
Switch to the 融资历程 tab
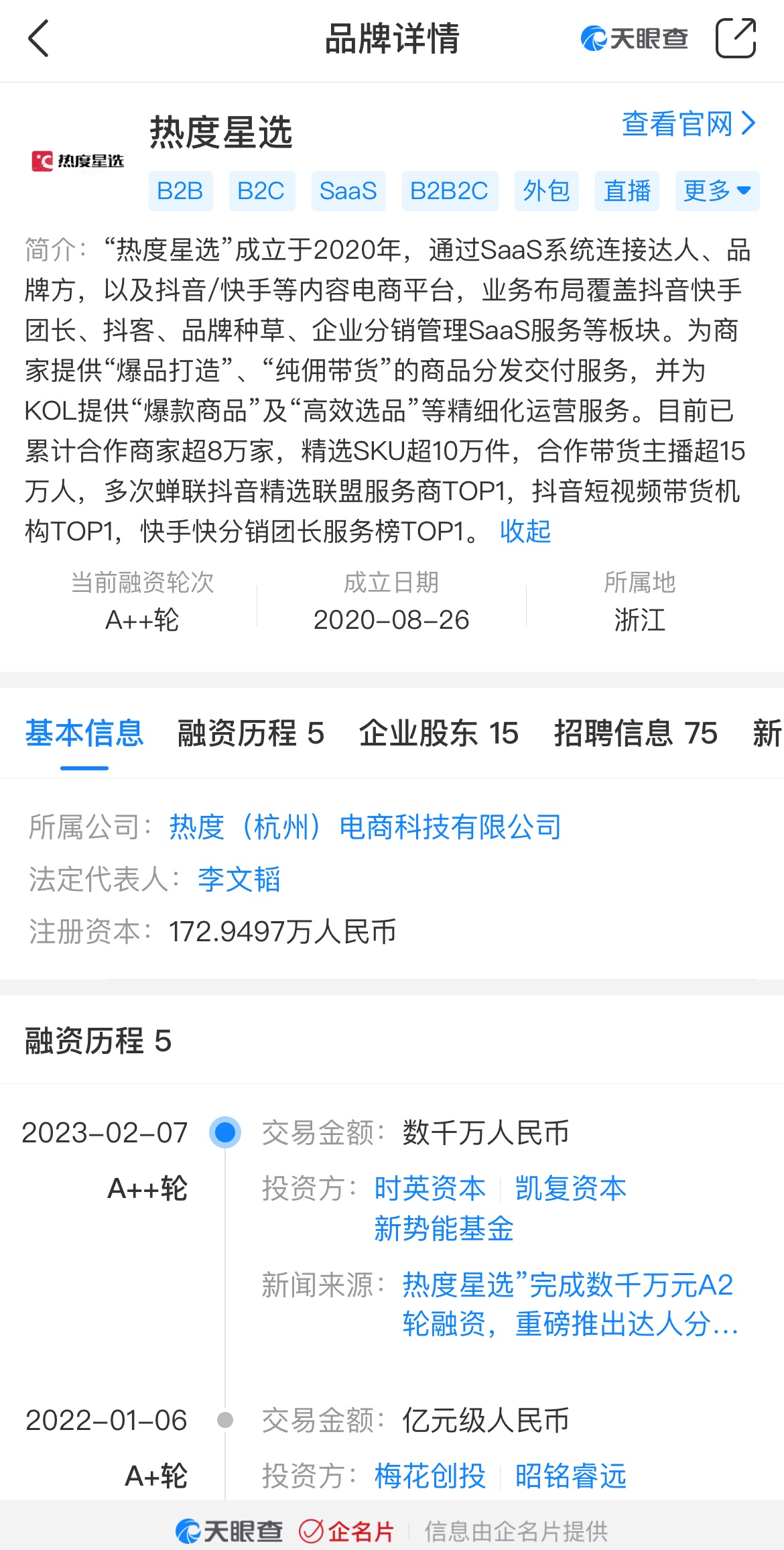click(x=251, y=733)
